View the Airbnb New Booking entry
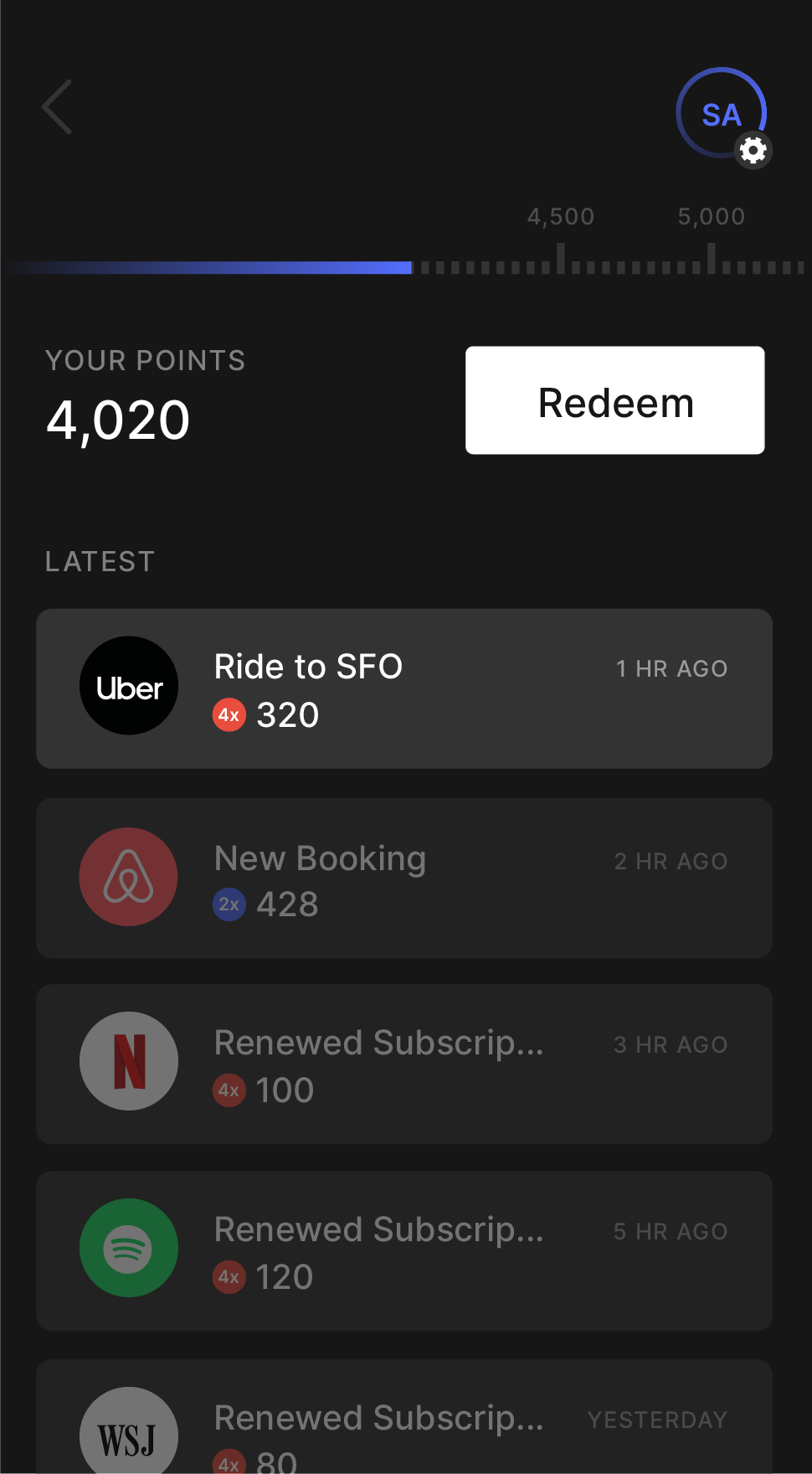 coord(403,878)
